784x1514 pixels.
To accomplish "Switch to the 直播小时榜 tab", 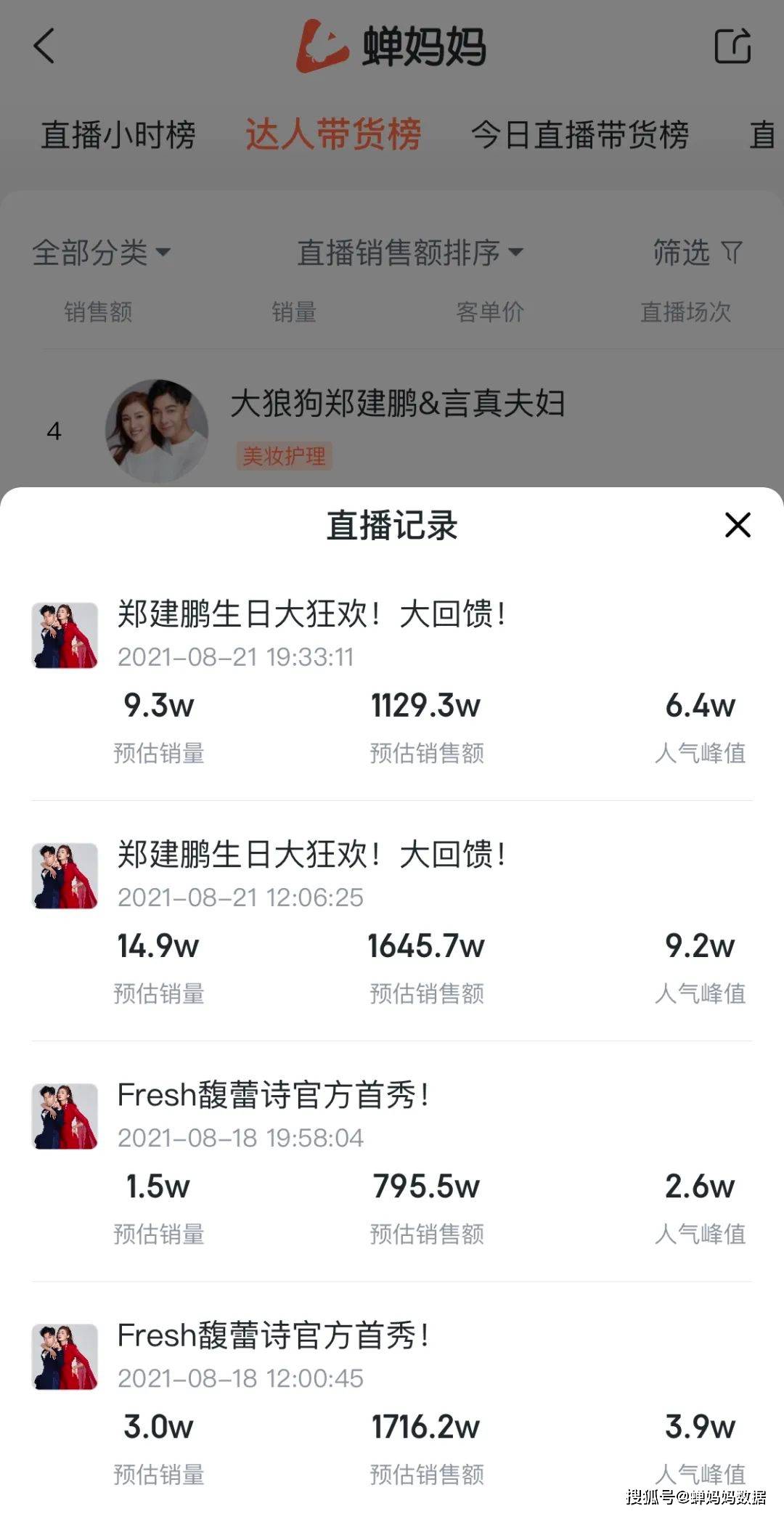I will coord(118,134).
